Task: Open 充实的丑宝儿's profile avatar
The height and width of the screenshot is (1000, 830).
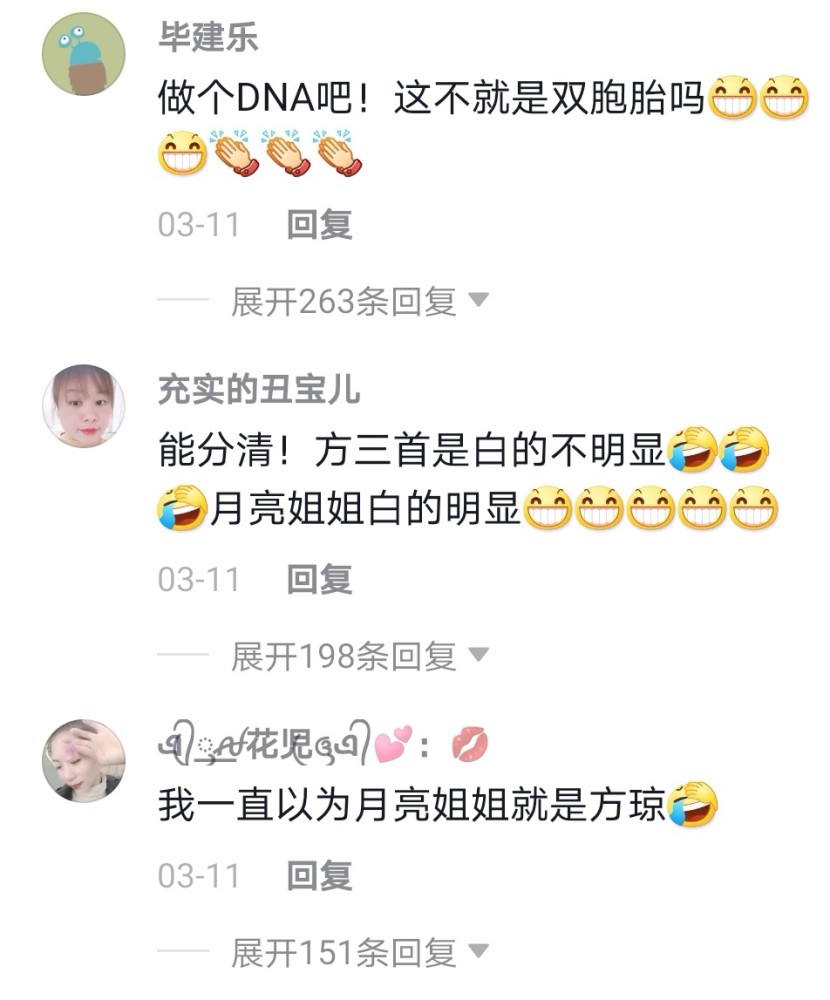Action: click(x=84, y=407)
